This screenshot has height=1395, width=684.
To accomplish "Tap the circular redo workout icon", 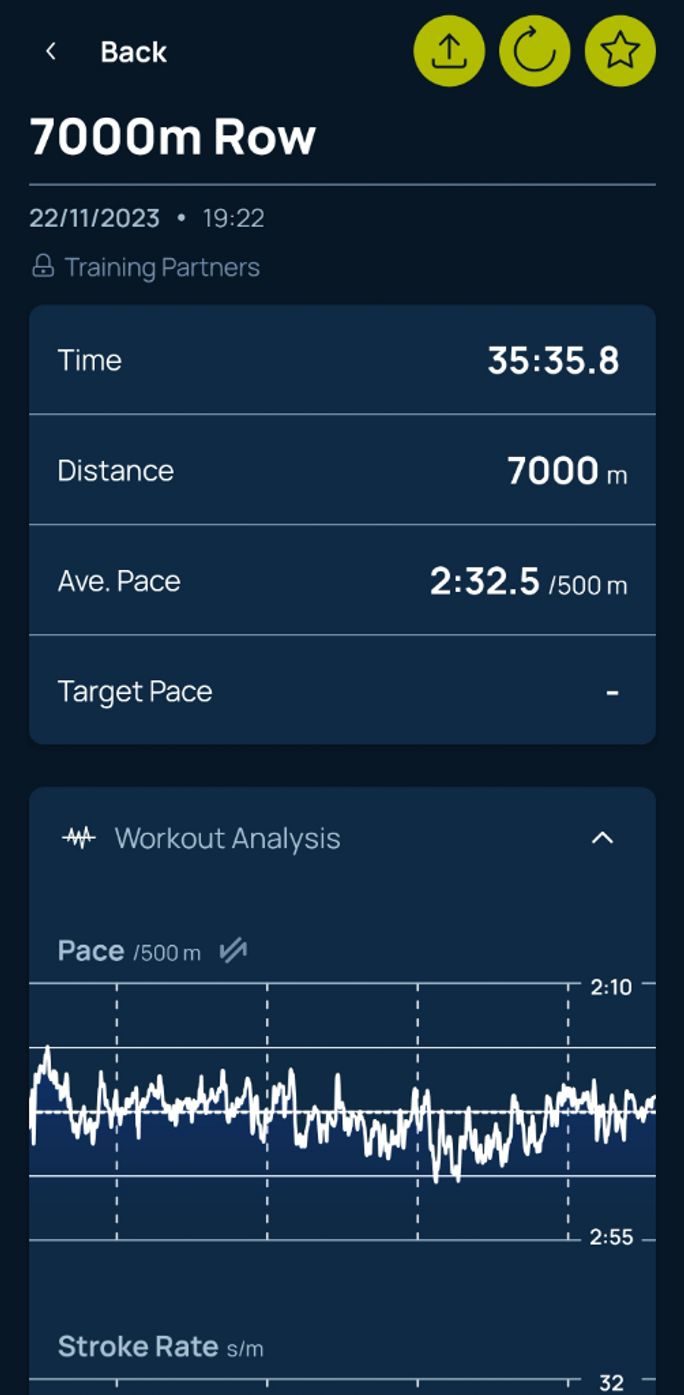I will pos(535,51).
